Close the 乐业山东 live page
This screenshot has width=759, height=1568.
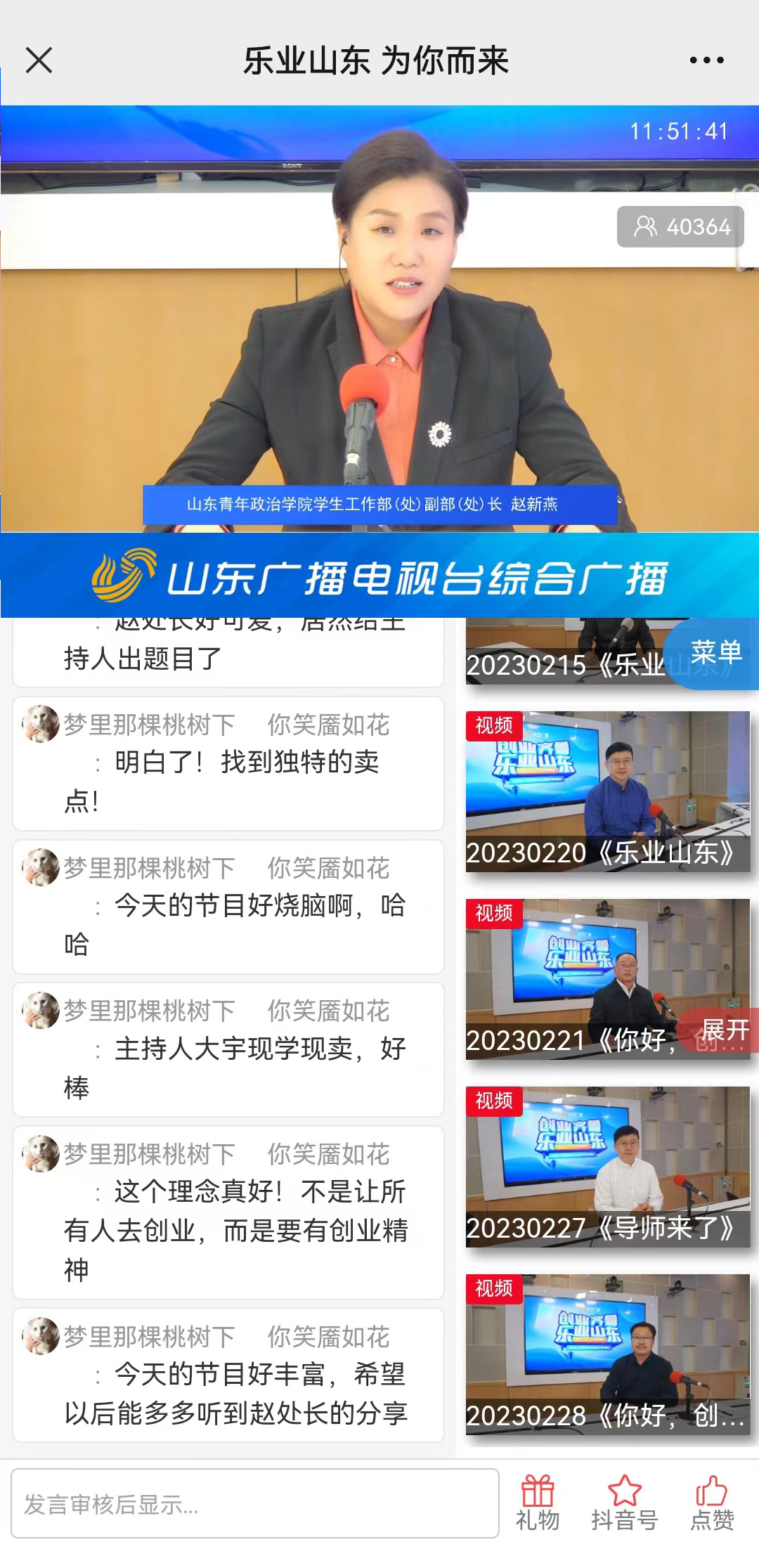pos(39,60)
